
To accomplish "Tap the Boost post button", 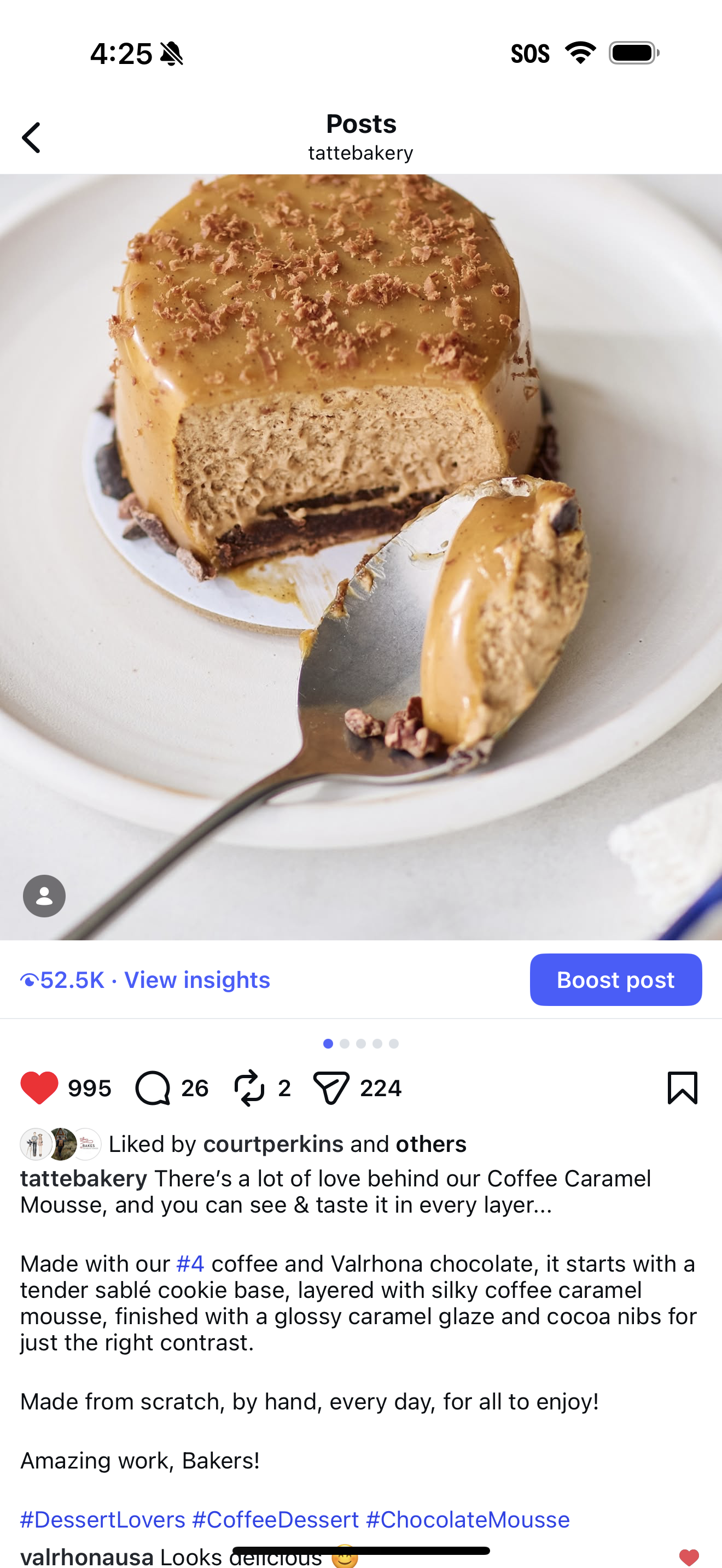I will pyautogui.click(x=615, y=980).
